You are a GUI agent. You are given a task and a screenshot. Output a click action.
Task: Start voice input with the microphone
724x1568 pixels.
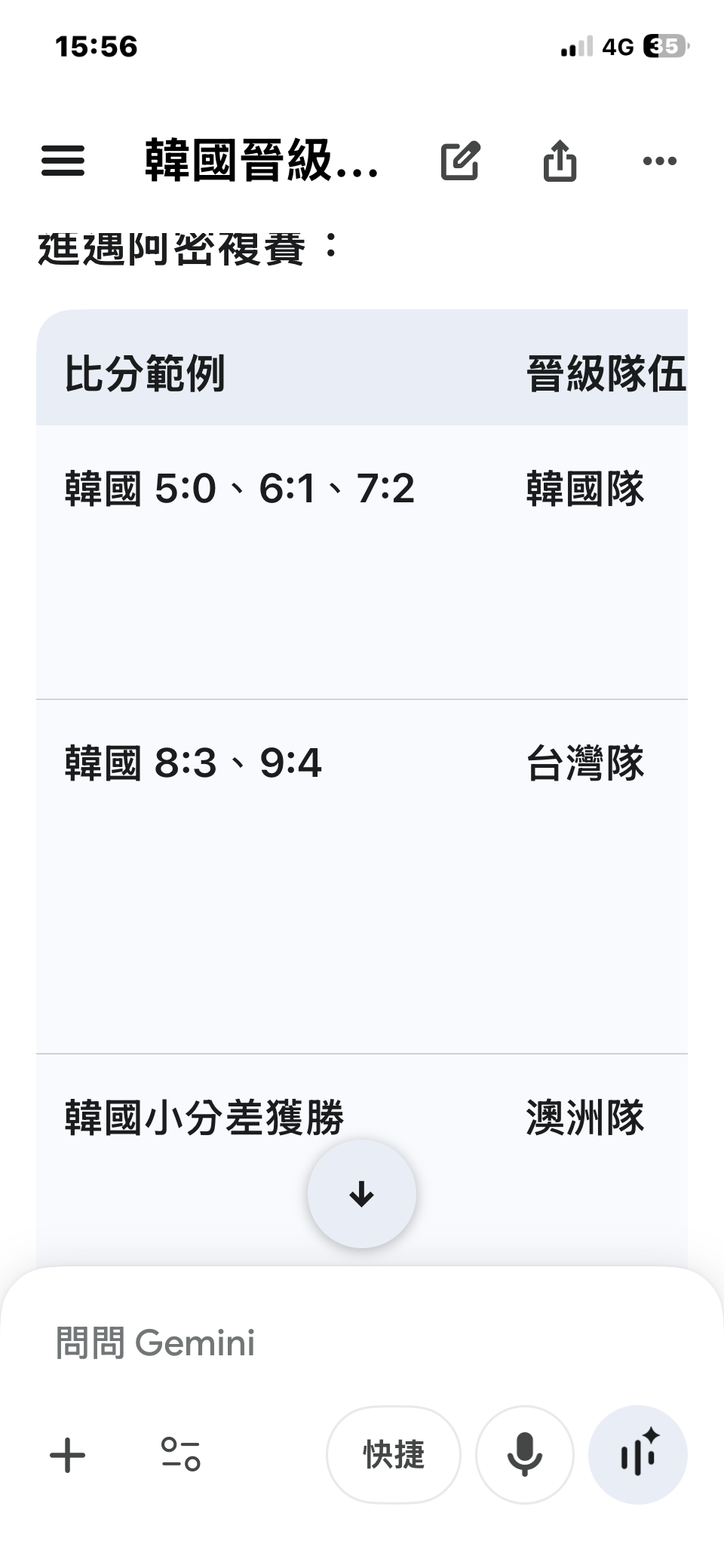(x=524, y=1455)
